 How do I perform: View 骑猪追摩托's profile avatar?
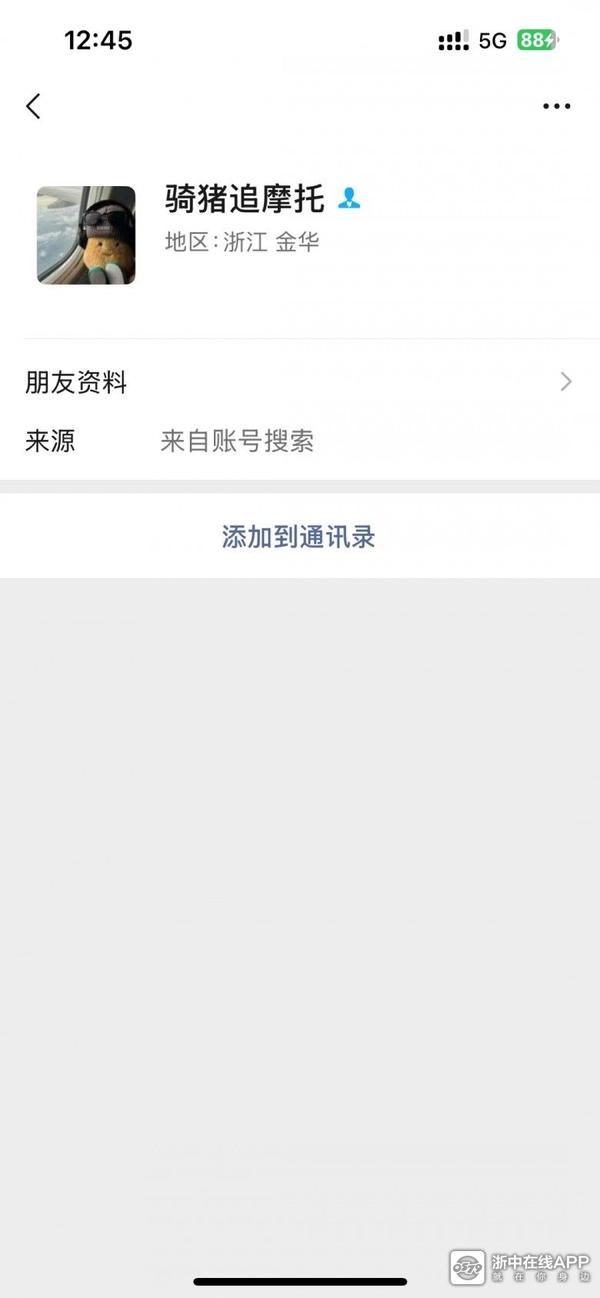(x=86, y=235)
